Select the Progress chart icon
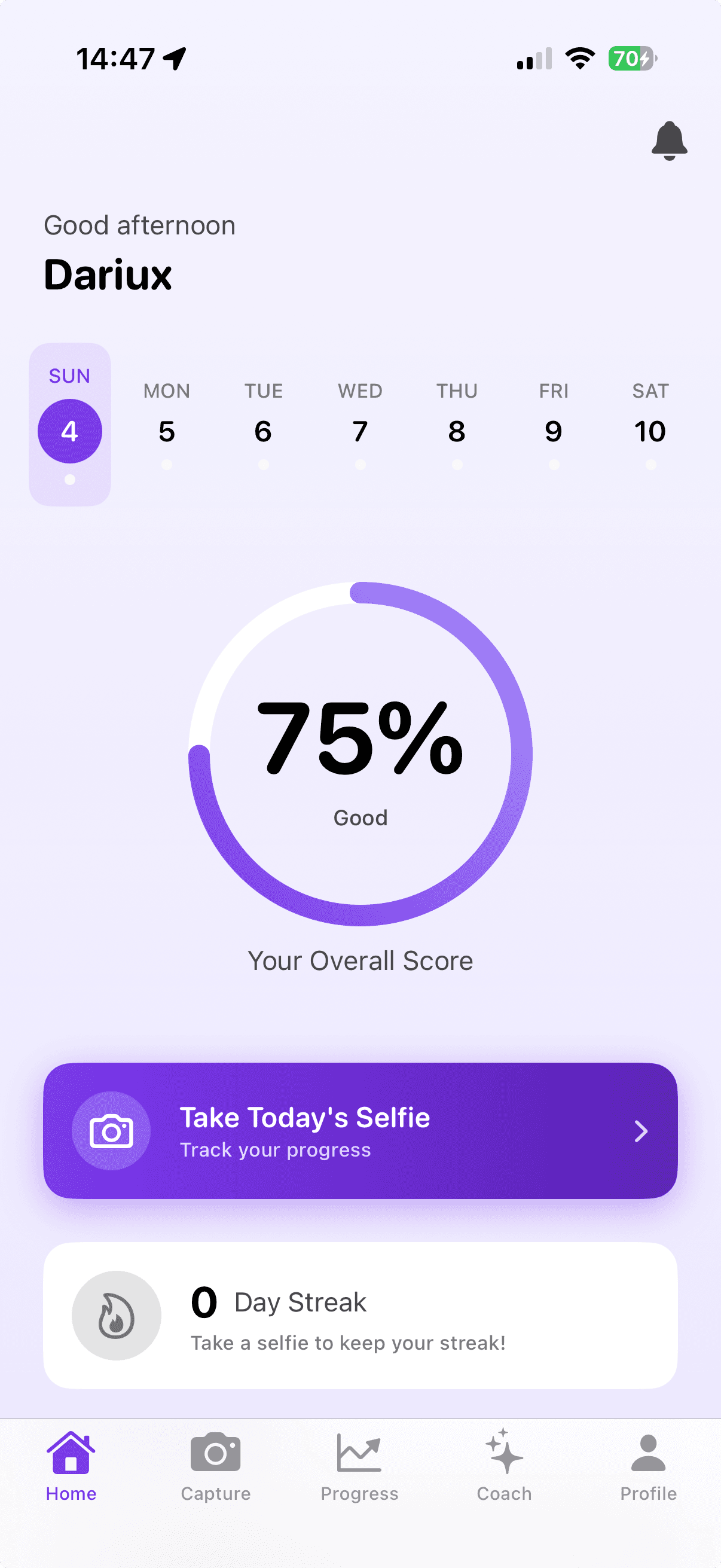This screenshot has width=721, height=1568. coord(359,1454)
